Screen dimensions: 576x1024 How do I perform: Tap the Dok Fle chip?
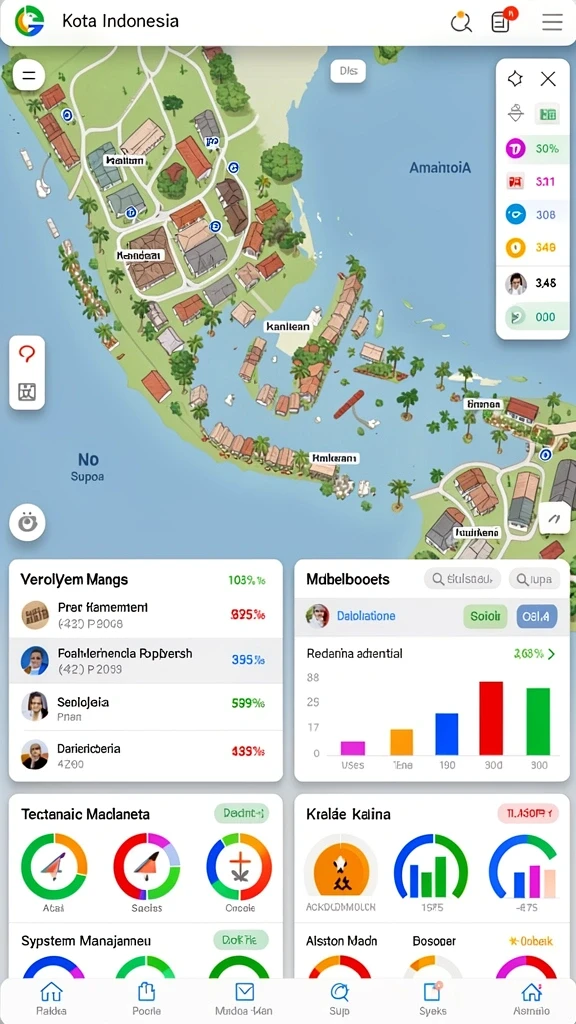coord(241,940)
